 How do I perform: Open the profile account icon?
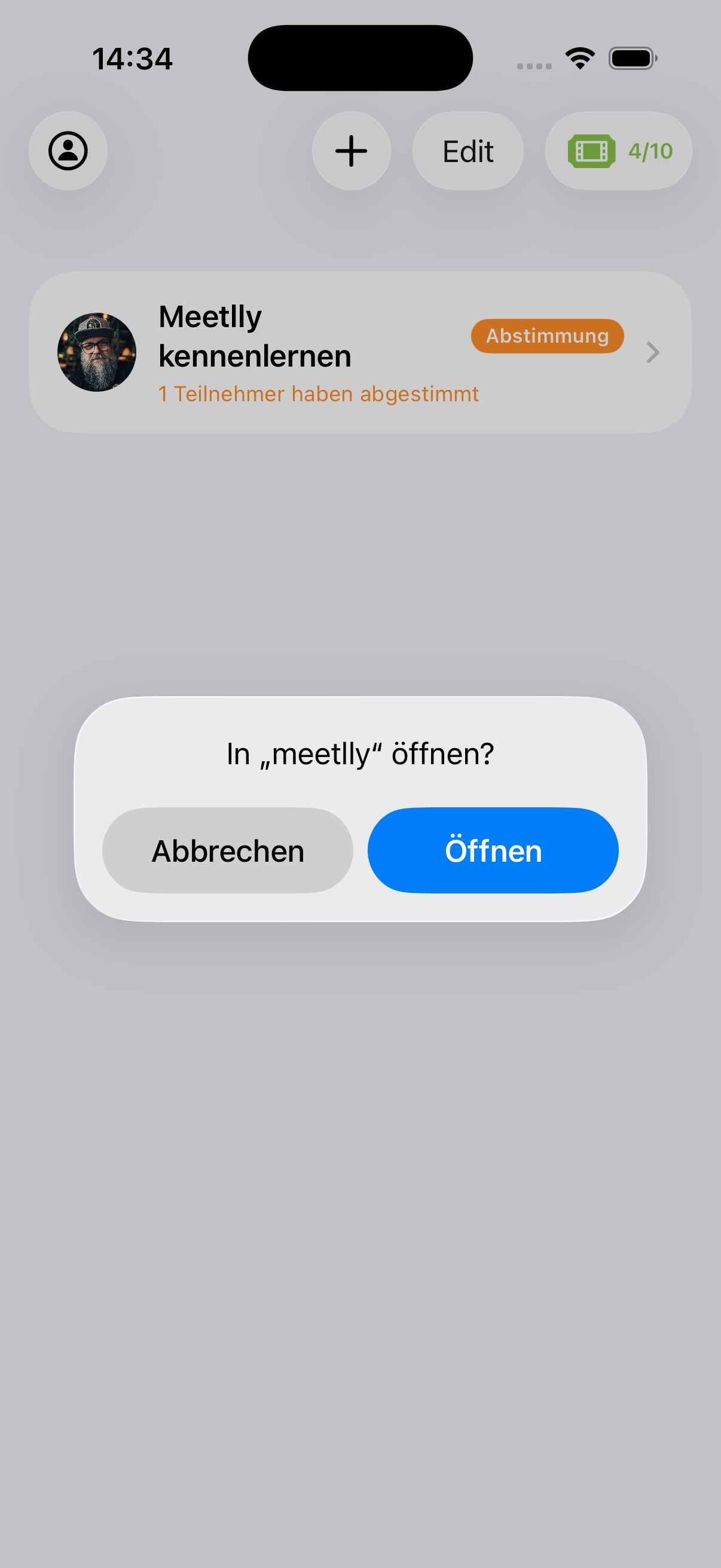tap(68, 151)
